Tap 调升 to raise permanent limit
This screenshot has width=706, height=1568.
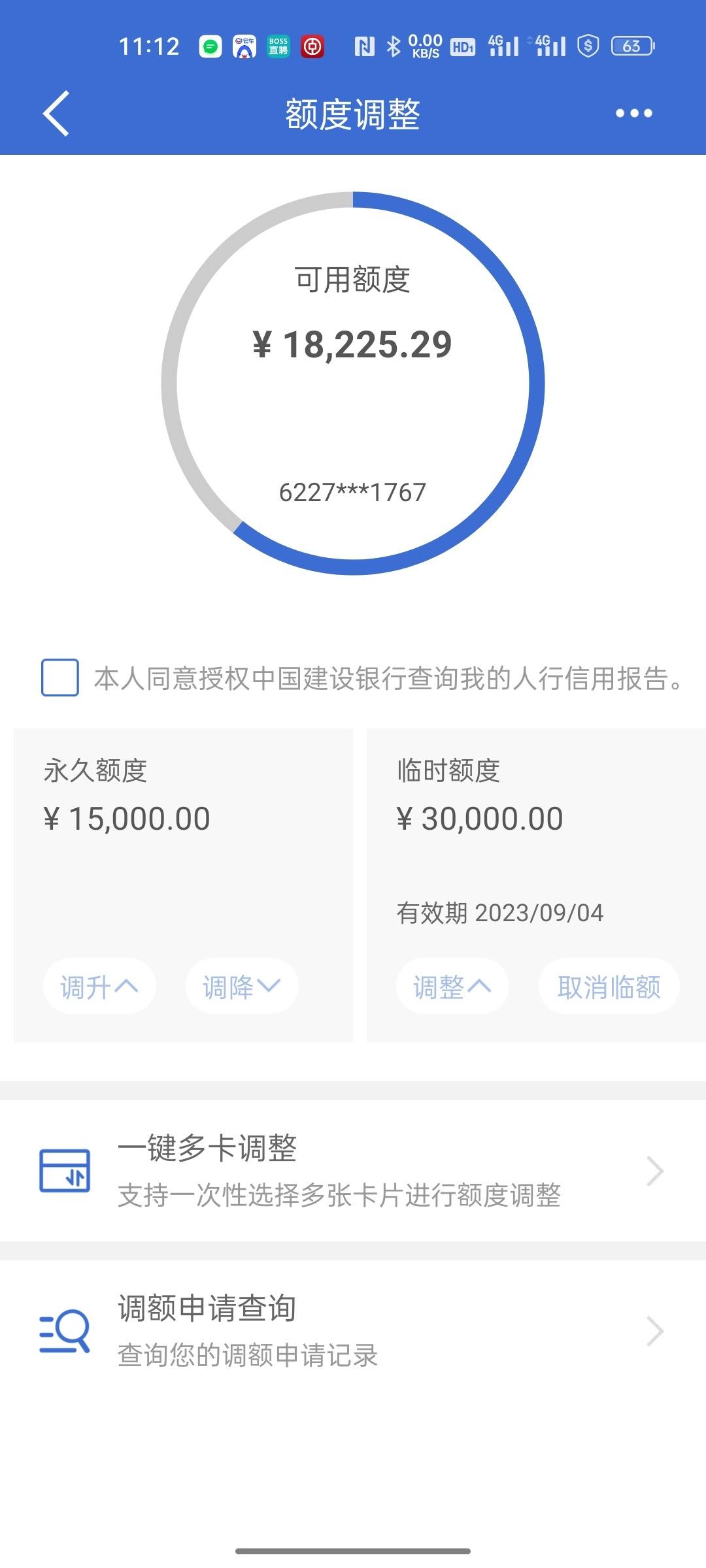click(x=99, y=986)
